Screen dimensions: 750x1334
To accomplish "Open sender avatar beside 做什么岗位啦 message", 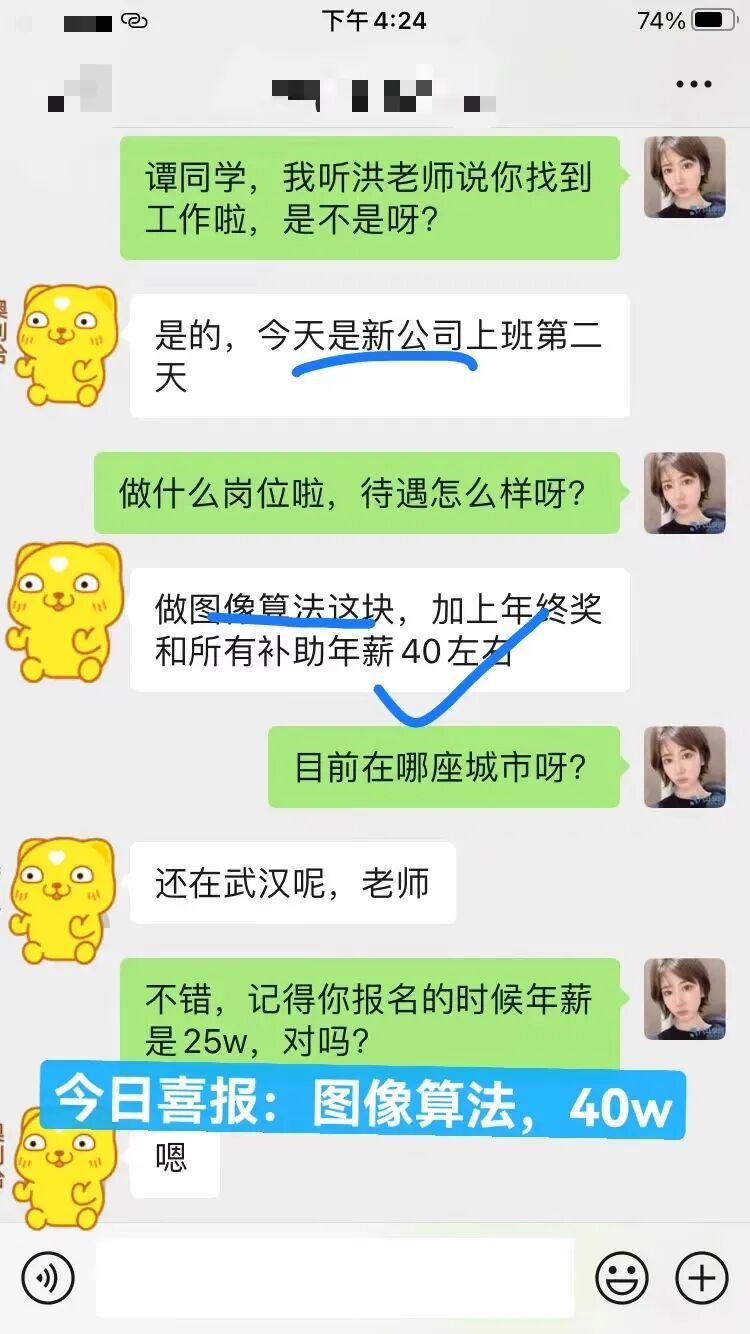I will [685, 493].
